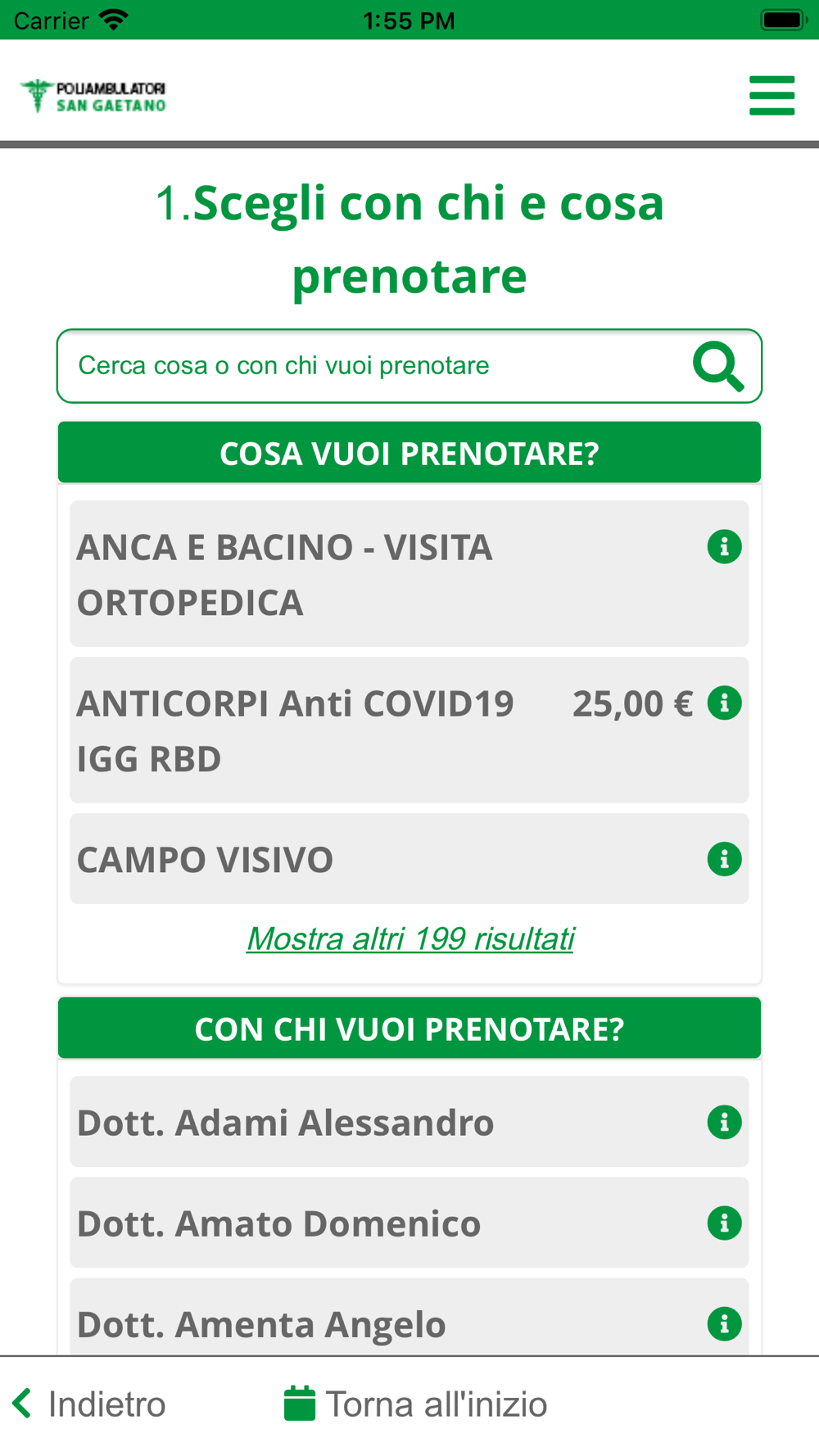
Task: Select ANTICORPI Anti COVID19 IGG RBD
Action: [x=409, y=730]
